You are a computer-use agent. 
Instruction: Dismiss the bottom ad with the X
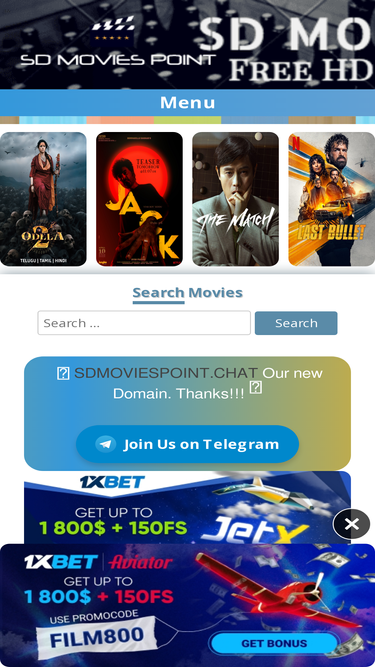(x=352, y=524)
